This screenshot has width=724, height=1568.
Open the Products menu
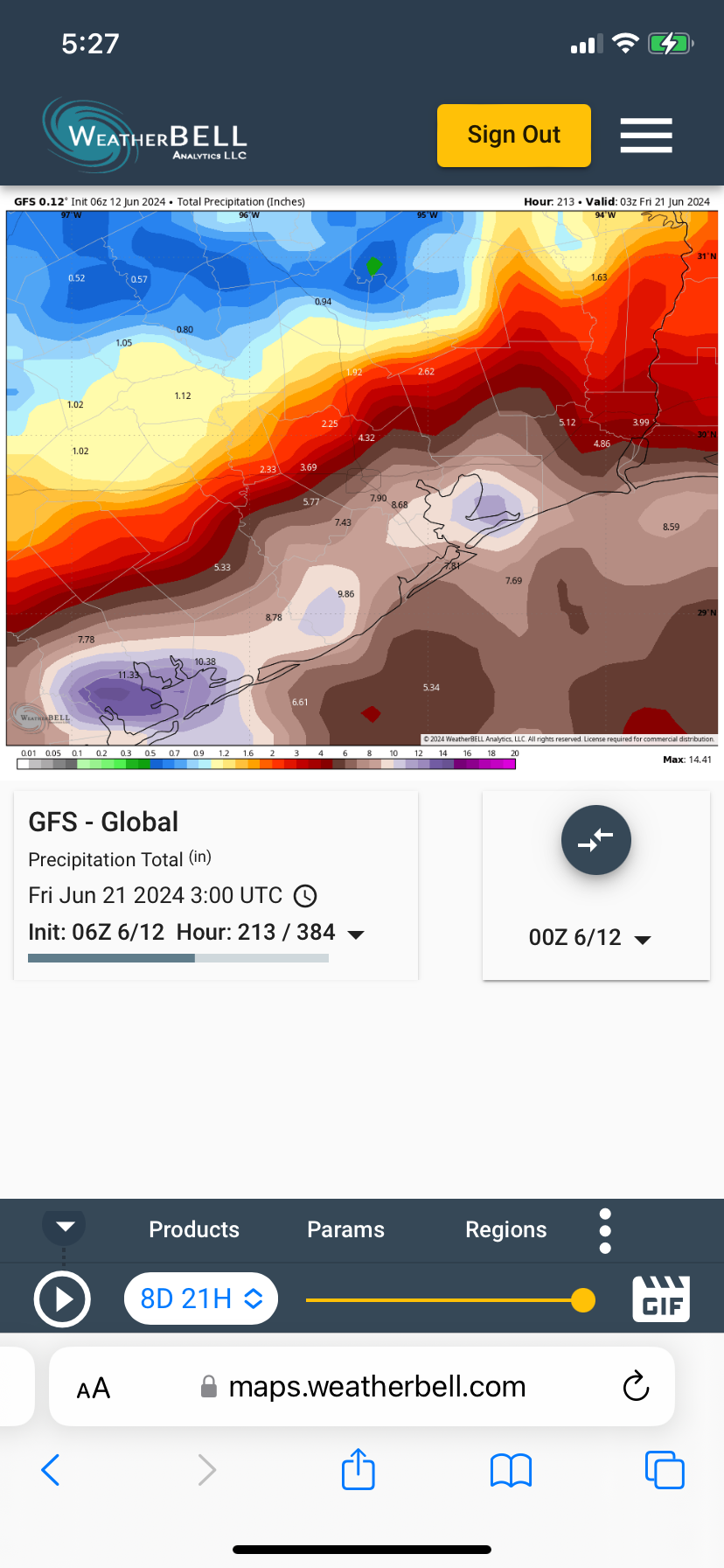click(194, 1229)
